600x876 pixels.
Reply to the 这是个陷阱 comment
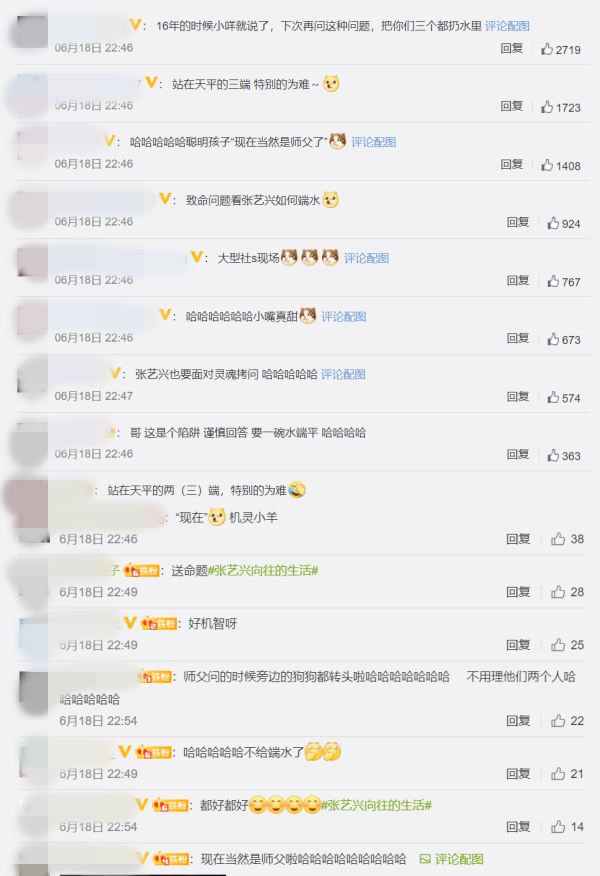tap(517, 455)
